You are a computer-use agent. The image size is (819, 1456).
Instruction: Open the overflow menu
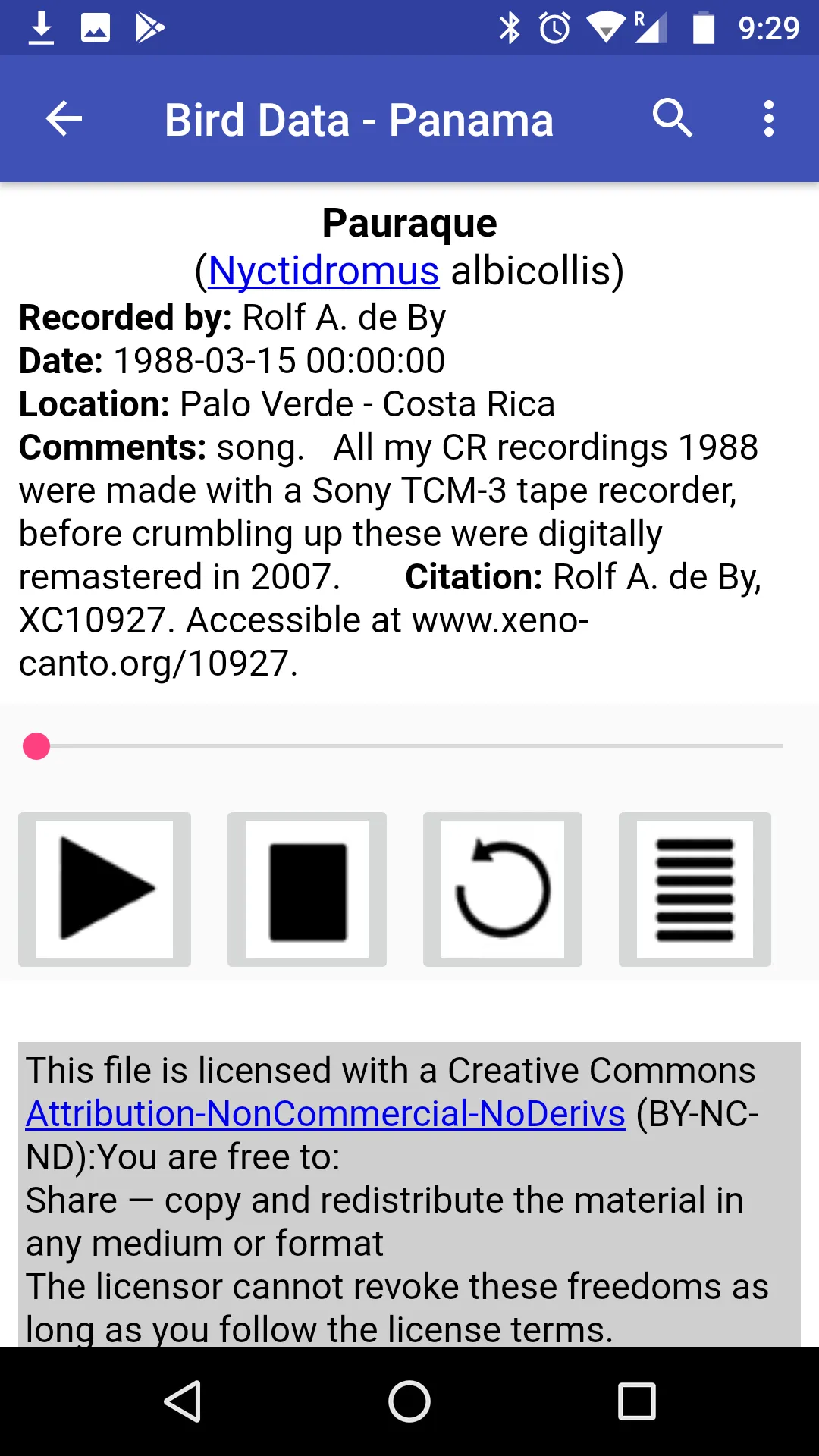coord(768,119)
